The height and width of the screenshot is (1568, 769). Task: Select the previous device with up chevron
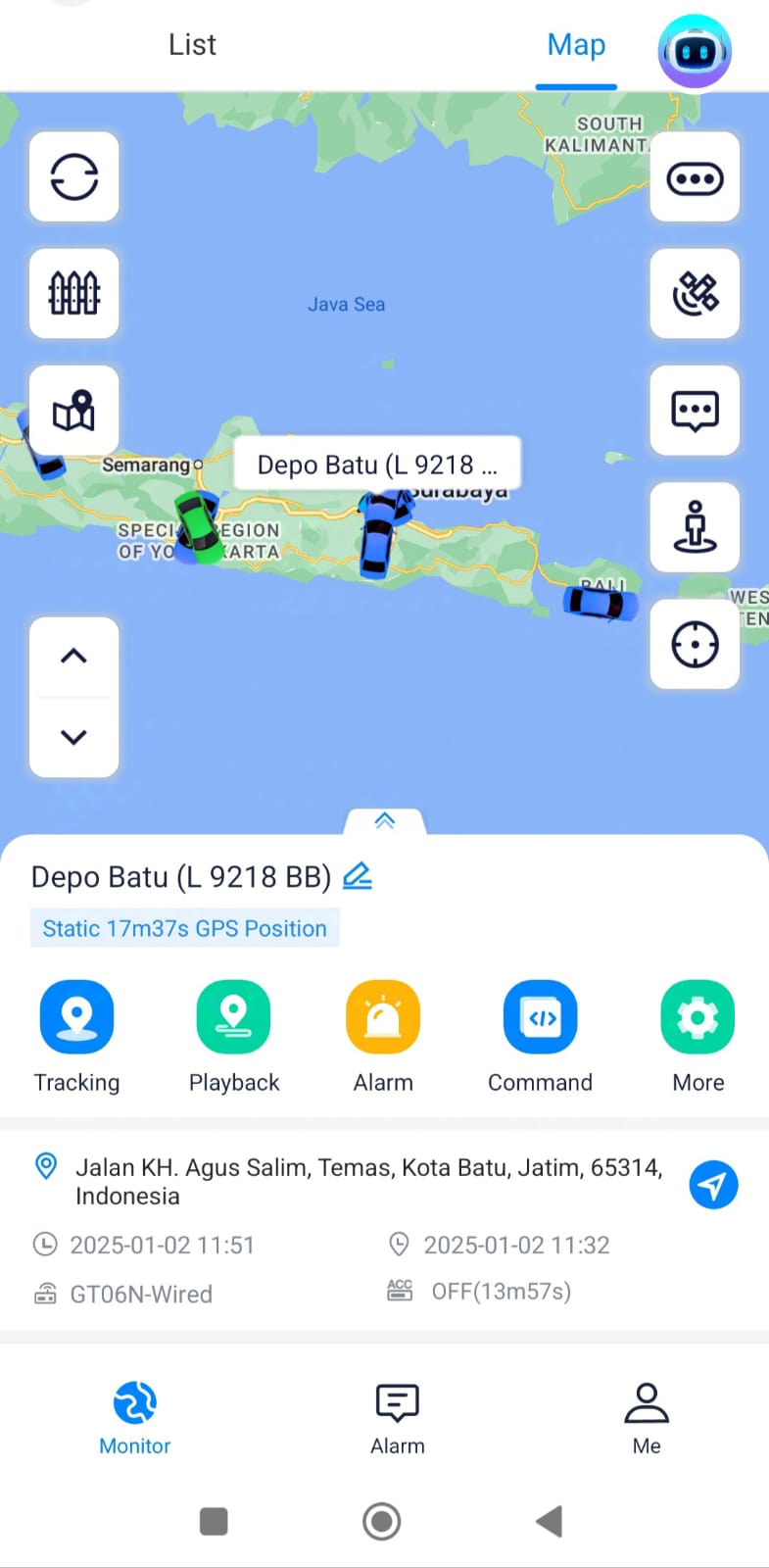[x=74, y=657]
